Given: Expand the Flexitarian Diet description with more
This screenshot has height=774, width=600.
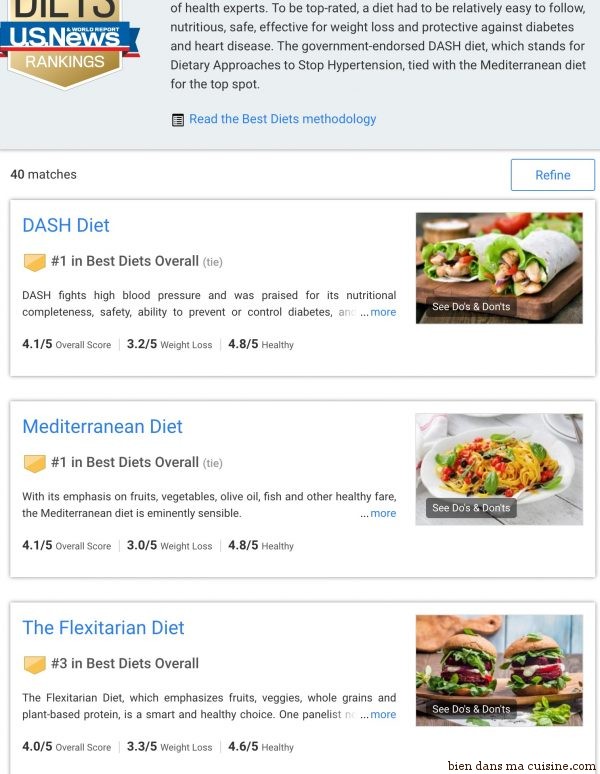Looking at the screenshot, I should click(x=383, y=714).
